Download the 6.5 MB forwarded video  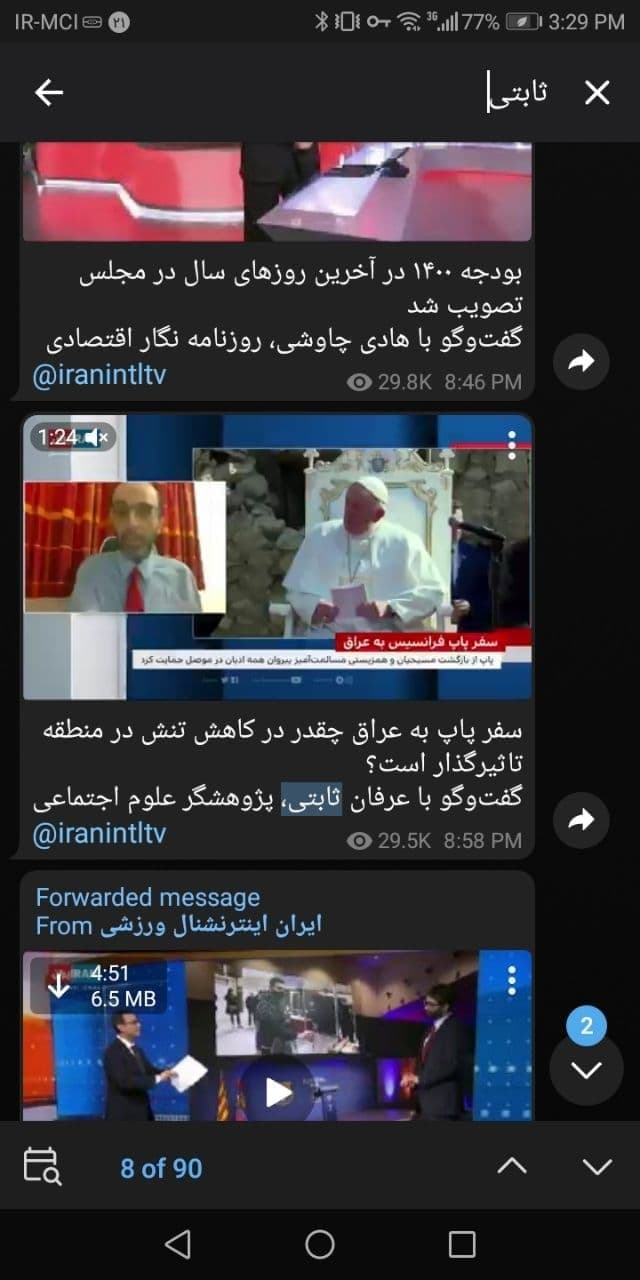pyautogui.click(x=59, y=985)
